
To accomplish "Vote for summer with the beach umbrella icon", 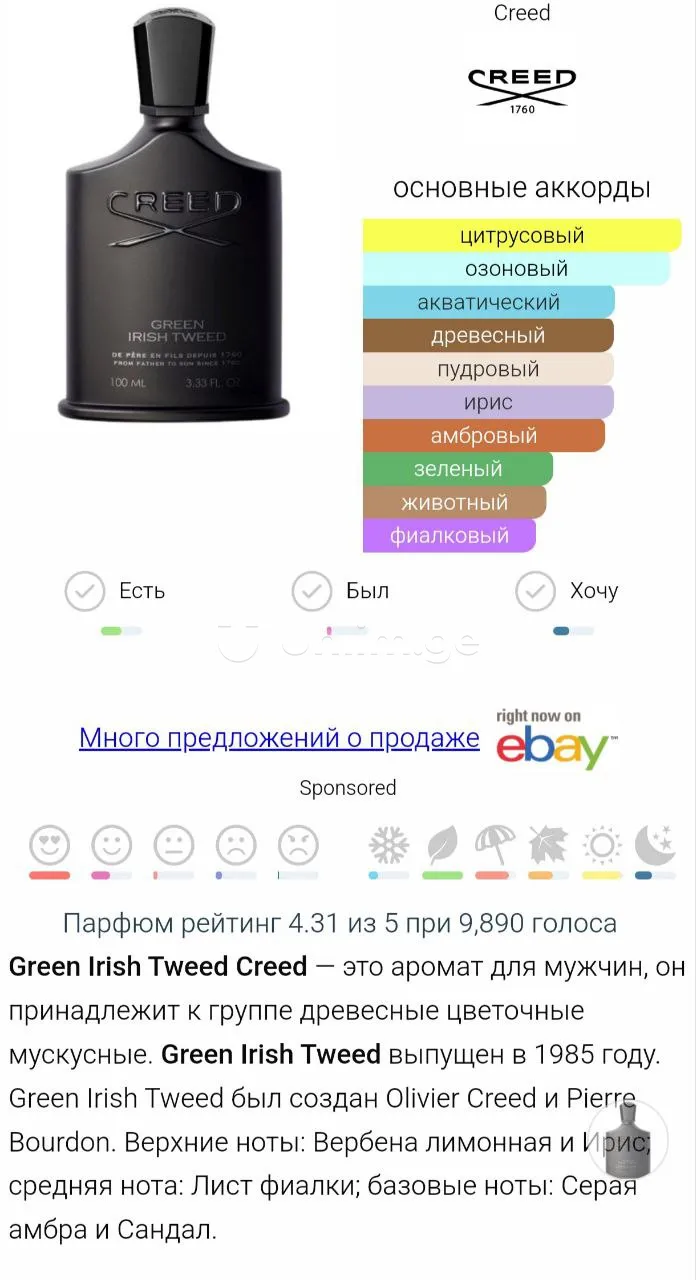I will pyautogui.click(x=495, y=845).
